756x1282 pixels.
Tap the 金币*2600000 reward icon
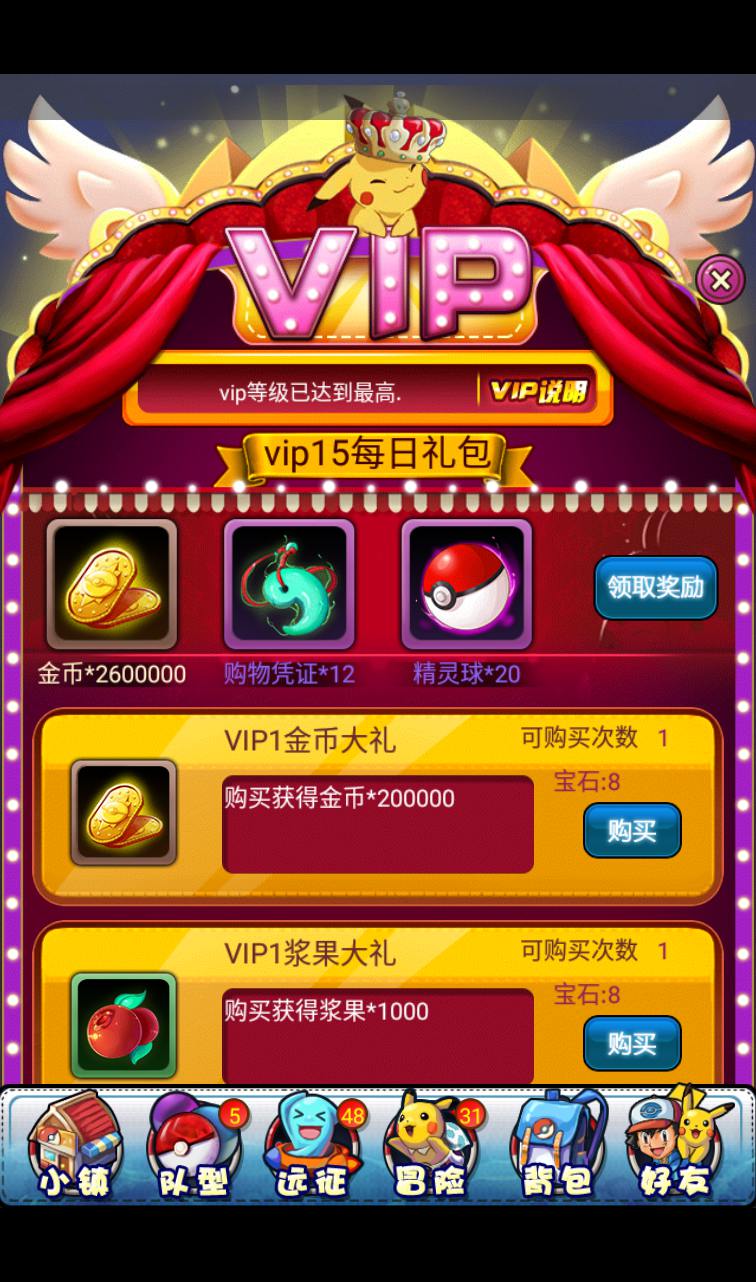pyautogui.click(x=111, y=585)
